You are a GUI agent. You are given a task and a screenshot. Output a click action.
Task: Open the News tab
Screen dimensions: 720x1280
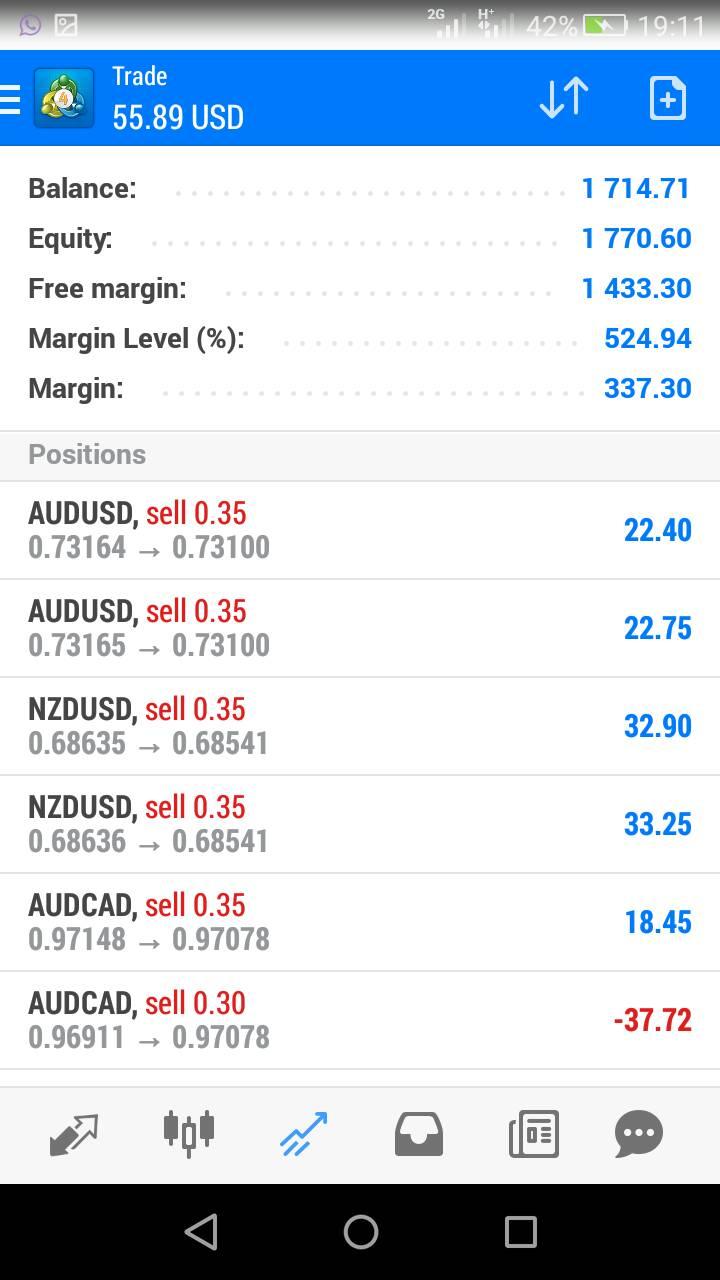click(x=534, y=1135)
